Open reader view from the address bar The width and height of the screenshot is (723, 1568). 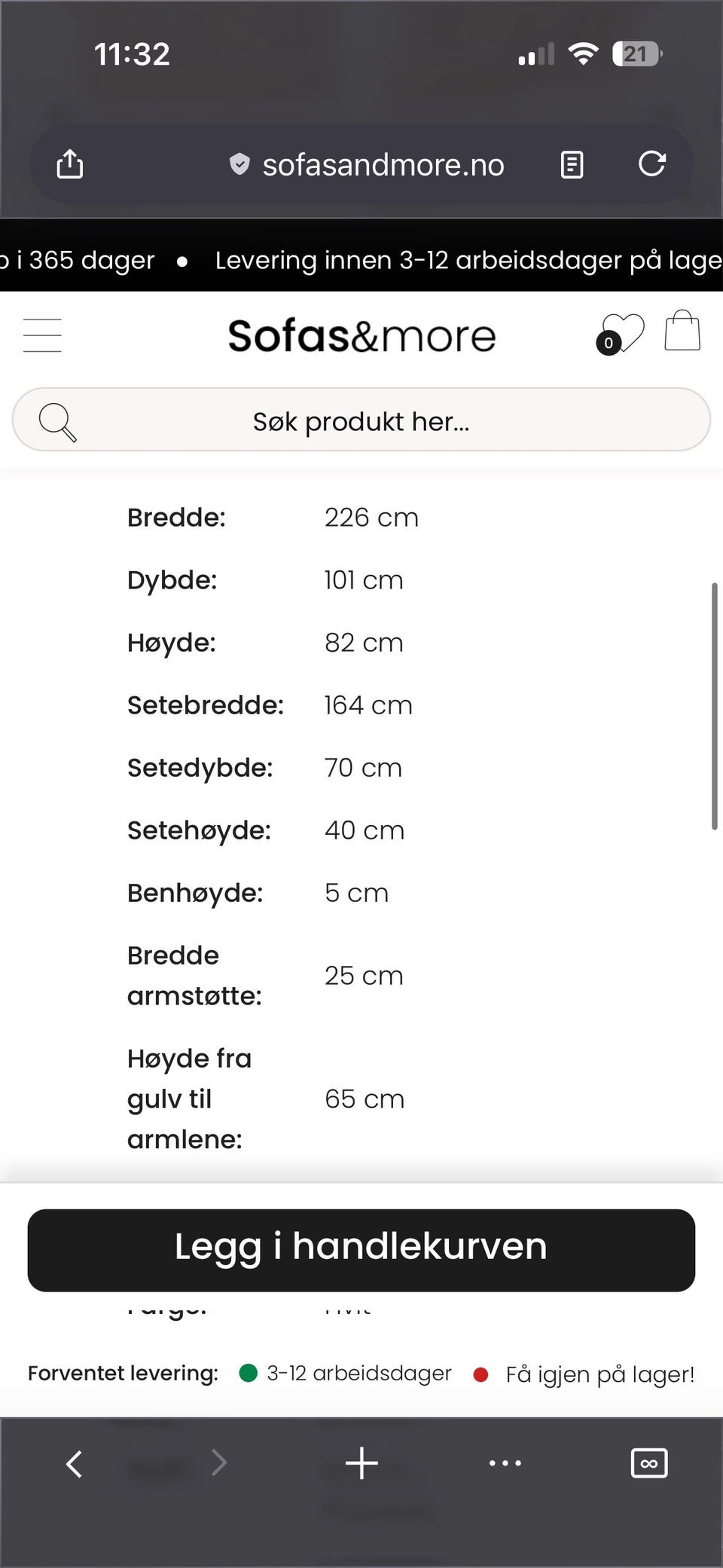(572, 164)
